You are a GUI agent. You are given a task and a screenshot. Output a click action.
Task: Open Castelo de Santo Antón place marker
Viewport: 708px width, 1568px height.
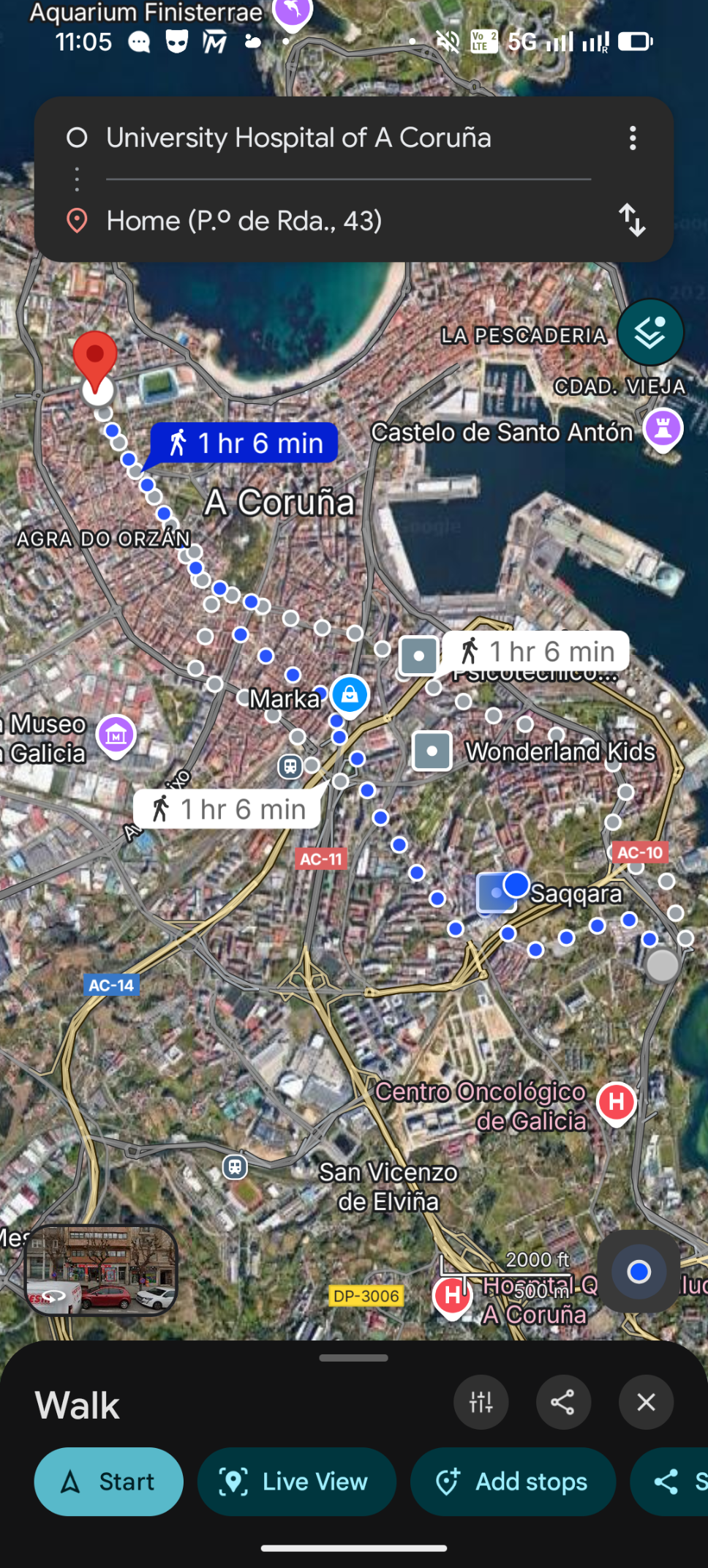pyautogui.click(x=663, y=429)
